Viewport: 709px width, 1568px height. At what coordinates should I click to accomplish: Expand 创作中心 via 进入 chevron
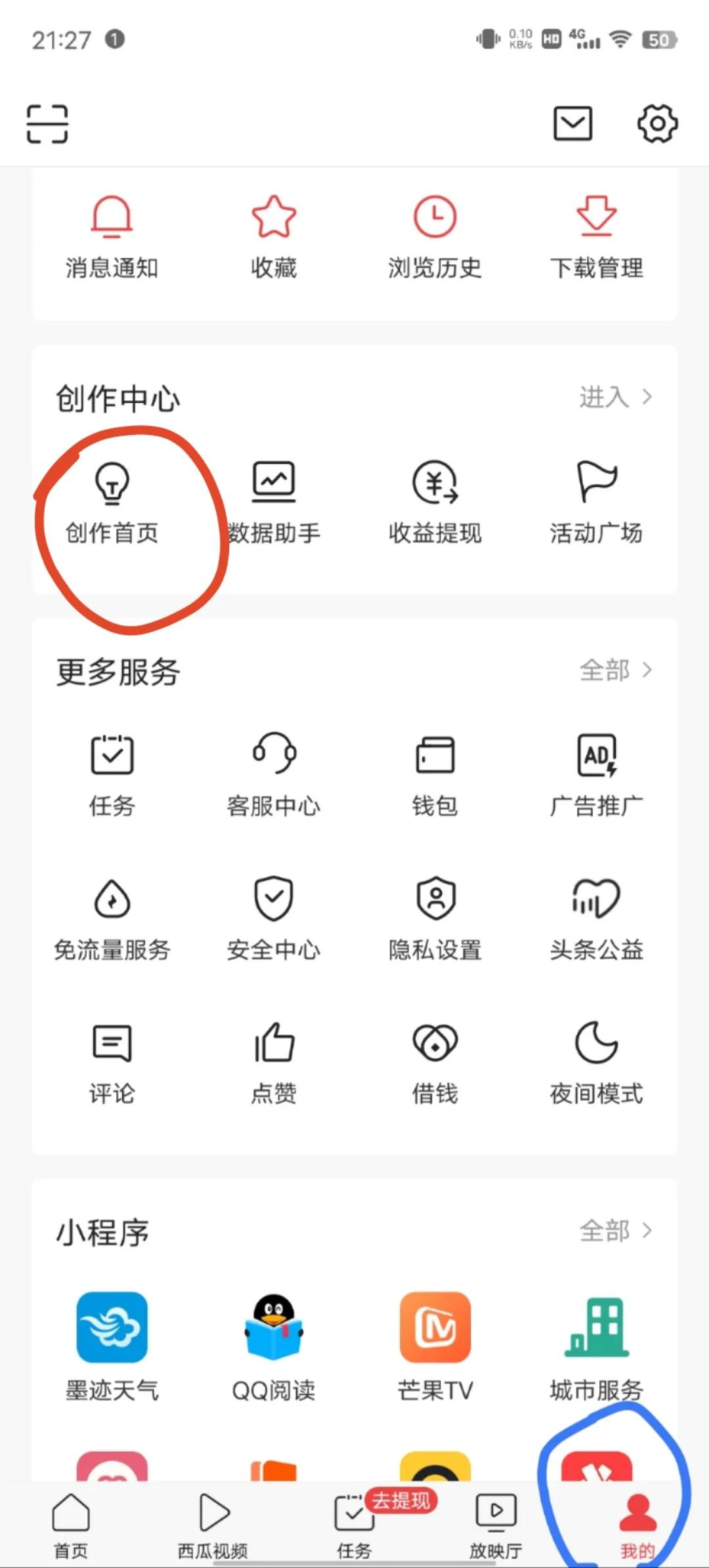pyautogui.click(x=616, y=397)
